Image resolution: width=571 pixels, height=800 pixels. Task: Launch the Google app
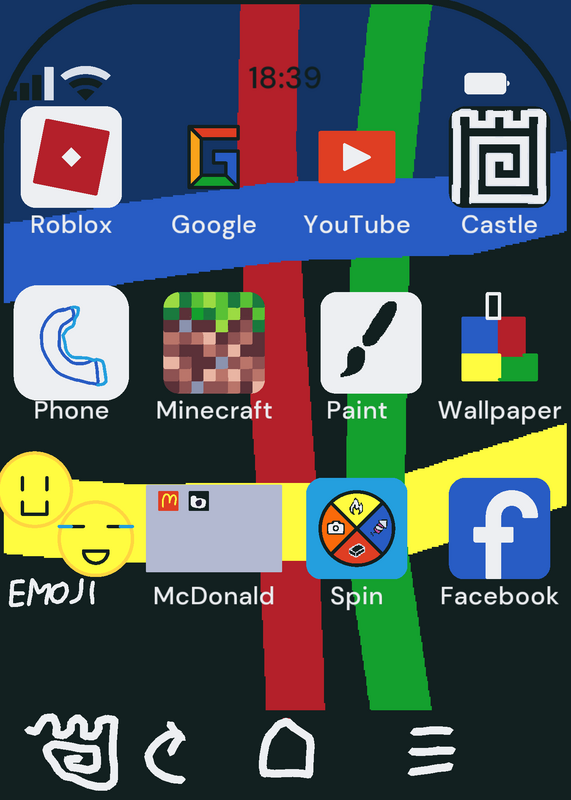(x=214, y=157)
